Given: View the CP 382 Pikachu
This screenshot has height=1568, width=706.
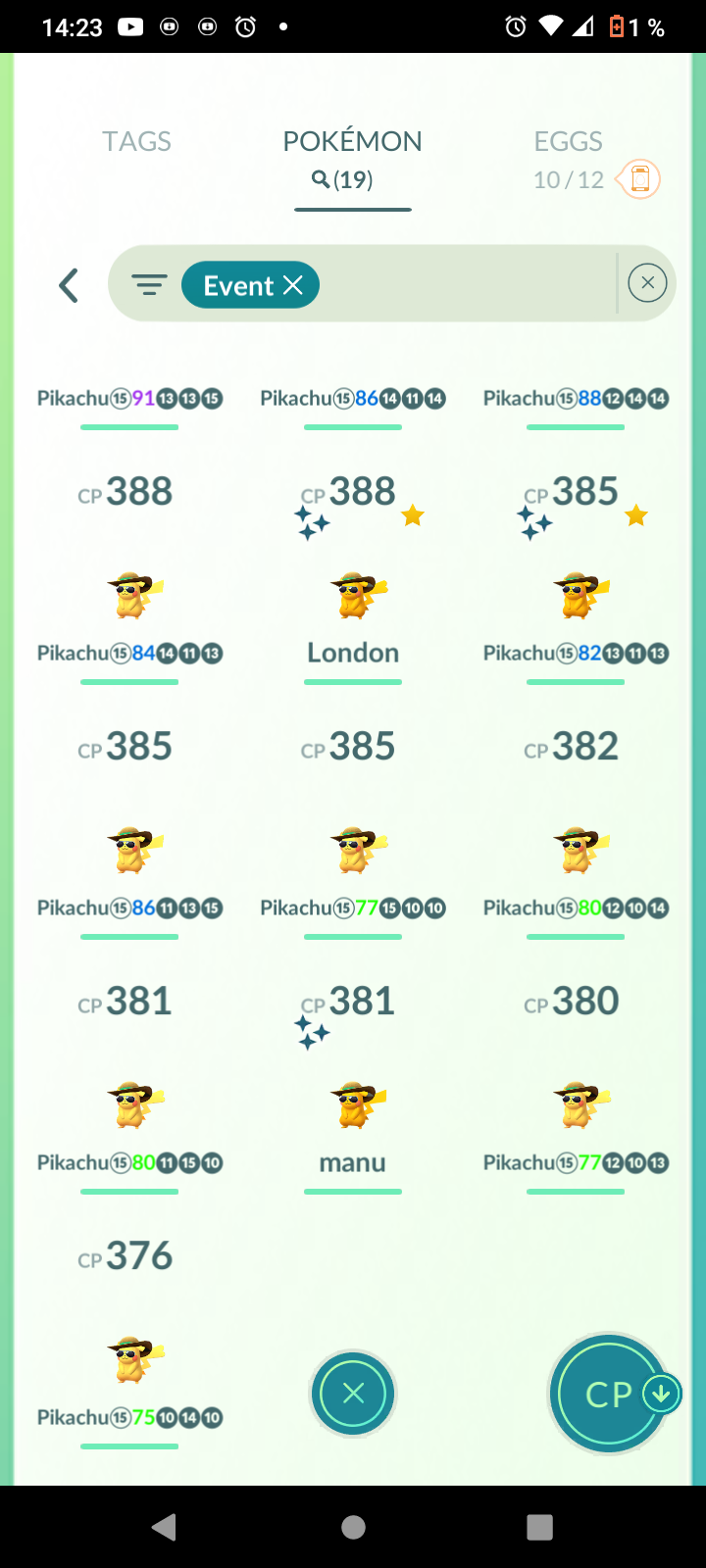Looking at the screenshot, I should 576,848.
